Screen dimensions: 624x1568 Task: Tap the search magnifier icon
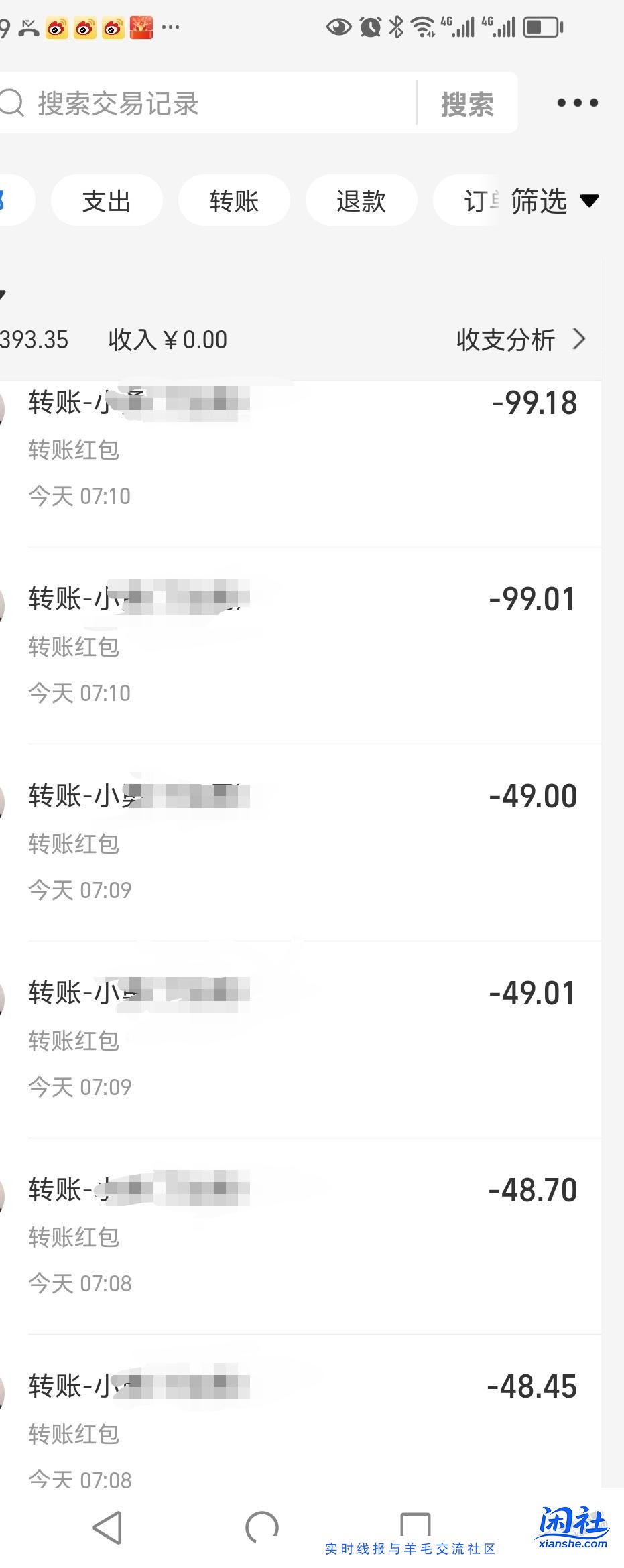(x=11, y=103)
